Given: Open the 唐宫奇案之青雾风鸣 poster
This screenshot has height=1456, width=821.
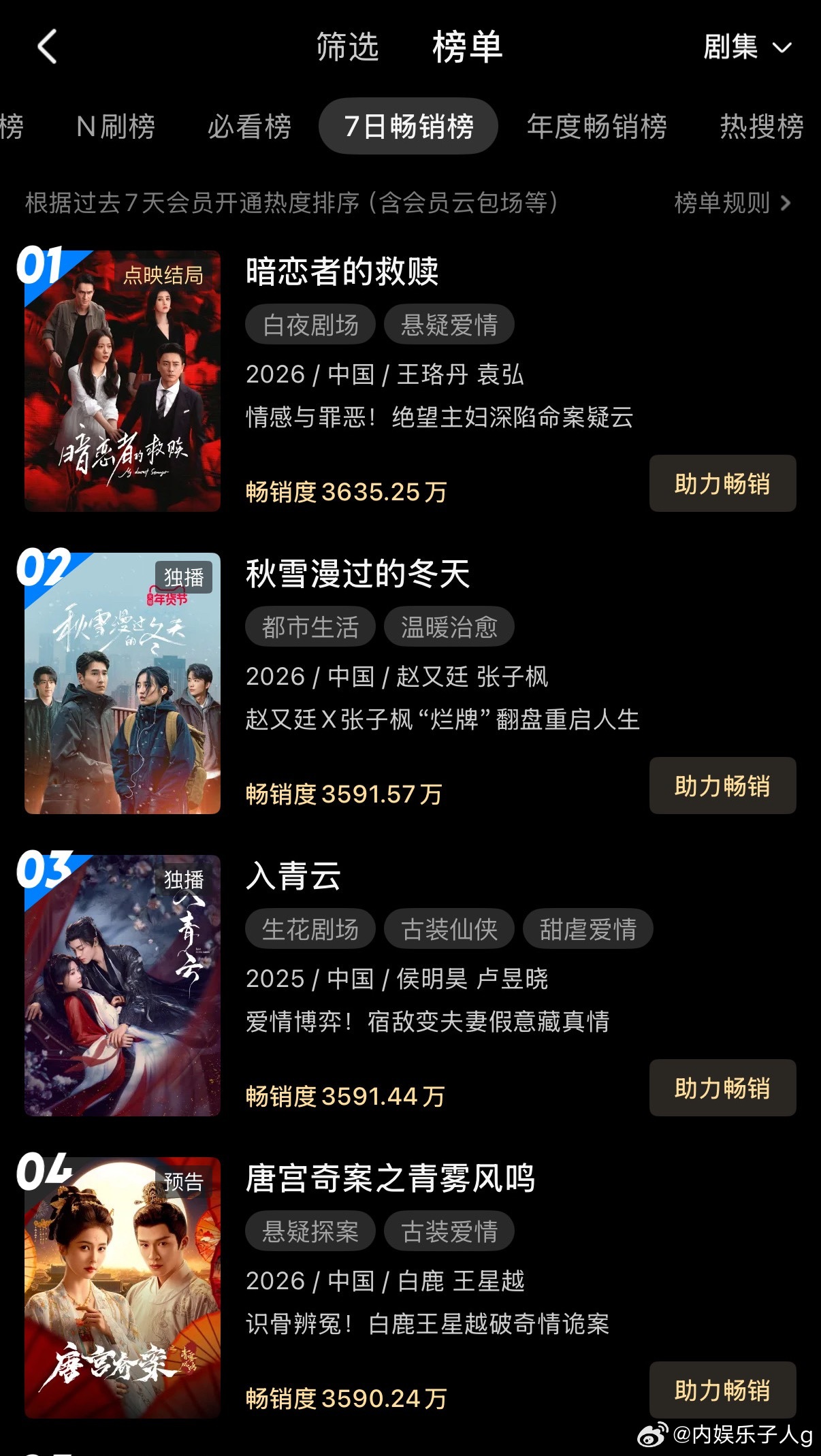Looking at the screenshot, I should 123,1288.
